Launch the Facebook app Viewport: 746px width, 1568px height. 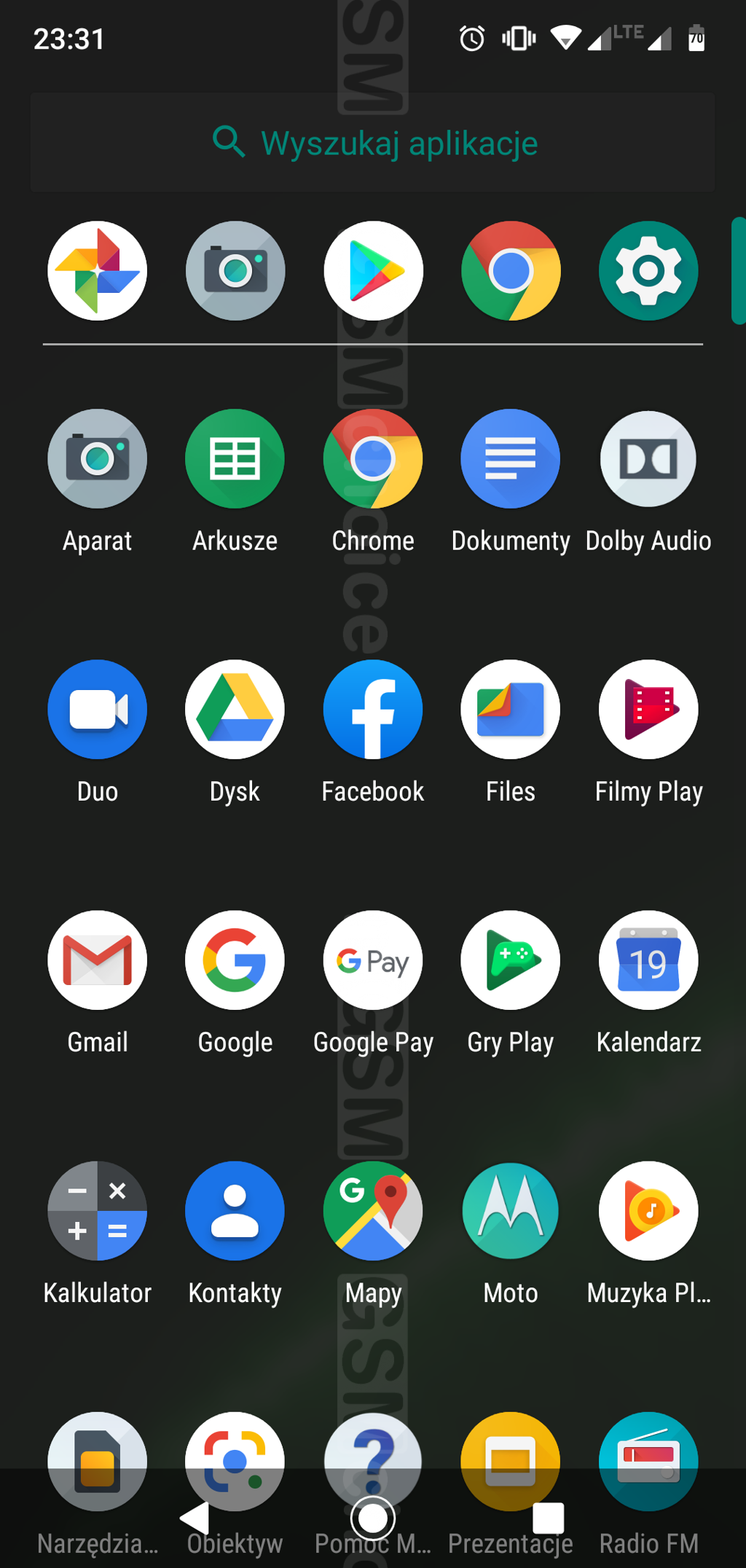click(373, 710)
